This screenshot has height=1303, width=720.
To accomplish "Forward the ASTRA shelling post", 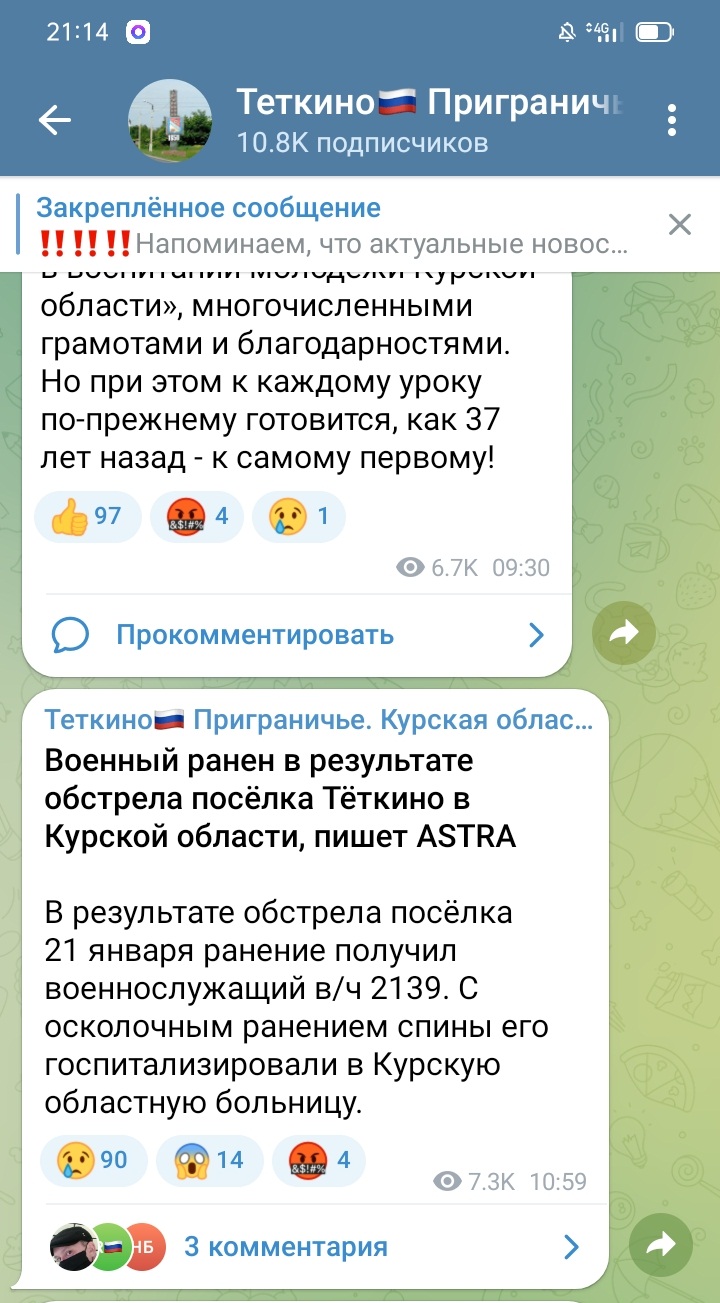I will click(661, 1244).
